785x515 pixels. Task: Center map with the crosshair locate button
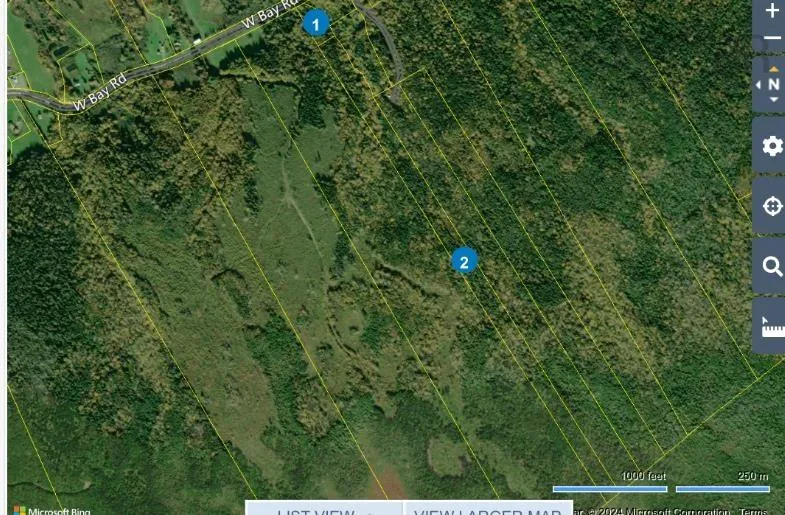pyautogui.click(x=772, y=206)
